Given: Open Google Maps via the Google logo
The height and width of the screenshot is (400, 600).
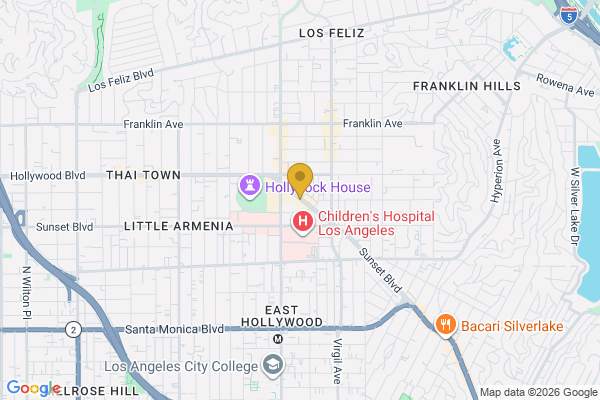Looking at the screenshot, I should (x=33, y=388).
